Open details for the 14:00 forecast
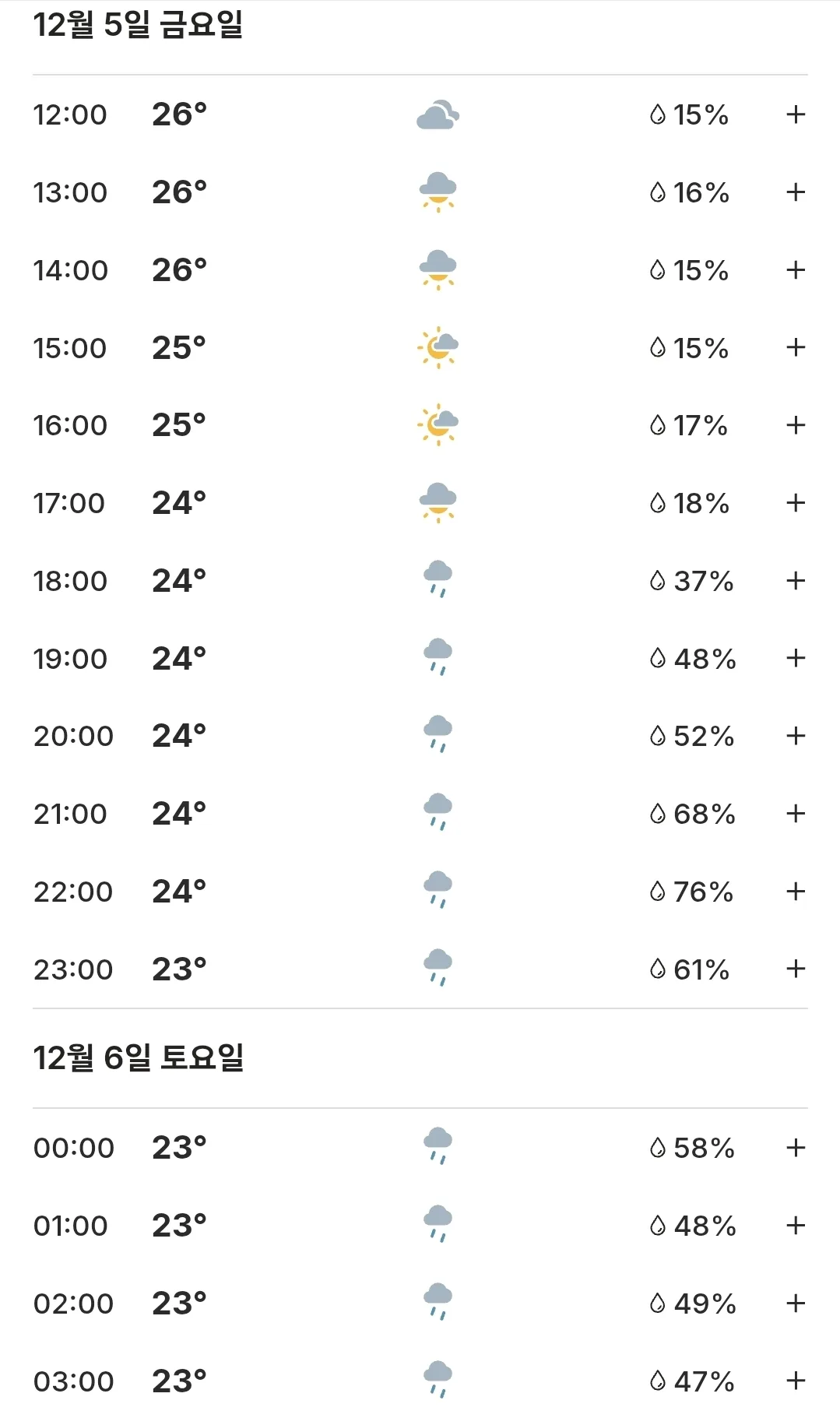The width and height of the screenshot is (840, 1425). coord(795,270)
